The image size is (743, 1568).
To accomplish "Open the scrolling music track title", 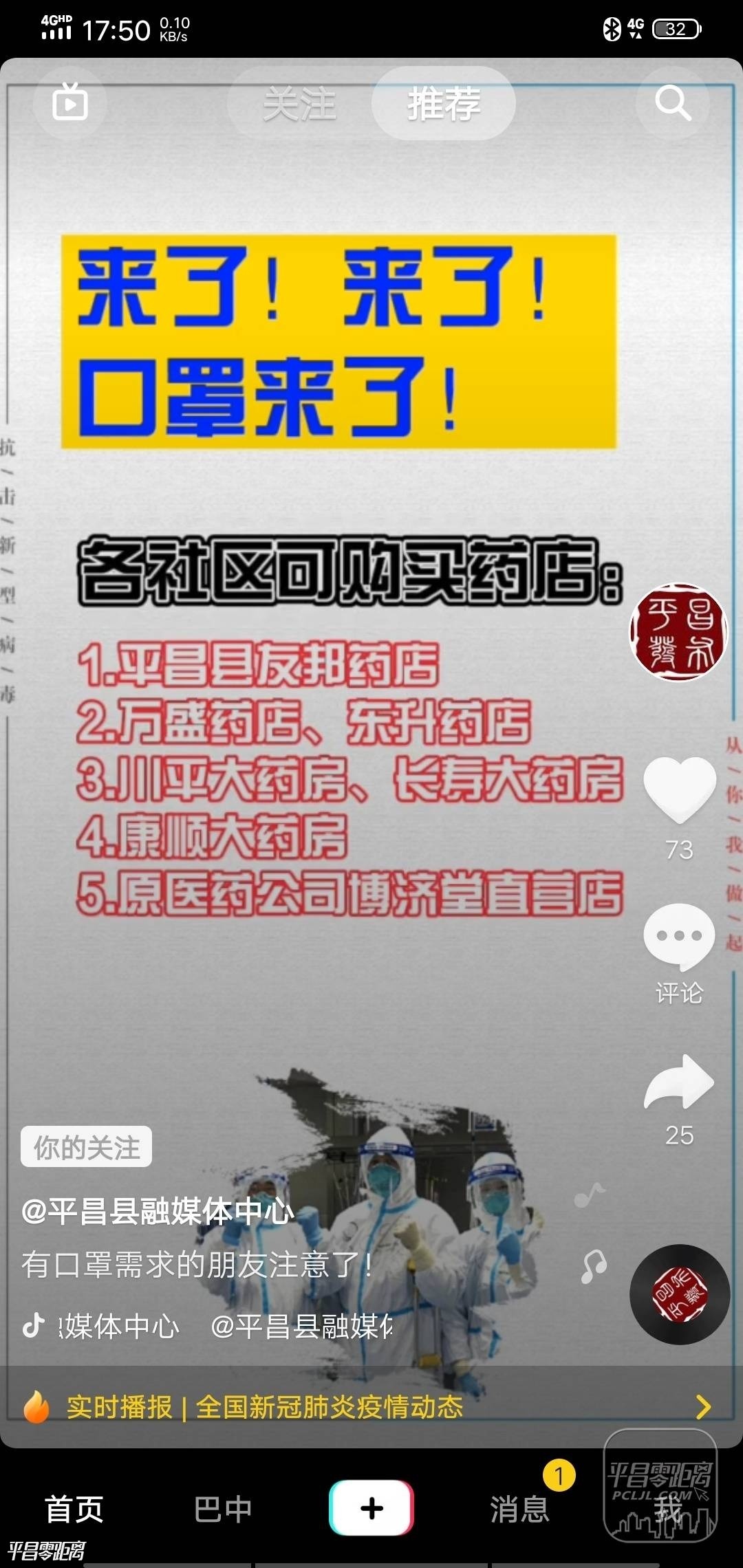I will pyautogui.click(x=227, y=1325).
